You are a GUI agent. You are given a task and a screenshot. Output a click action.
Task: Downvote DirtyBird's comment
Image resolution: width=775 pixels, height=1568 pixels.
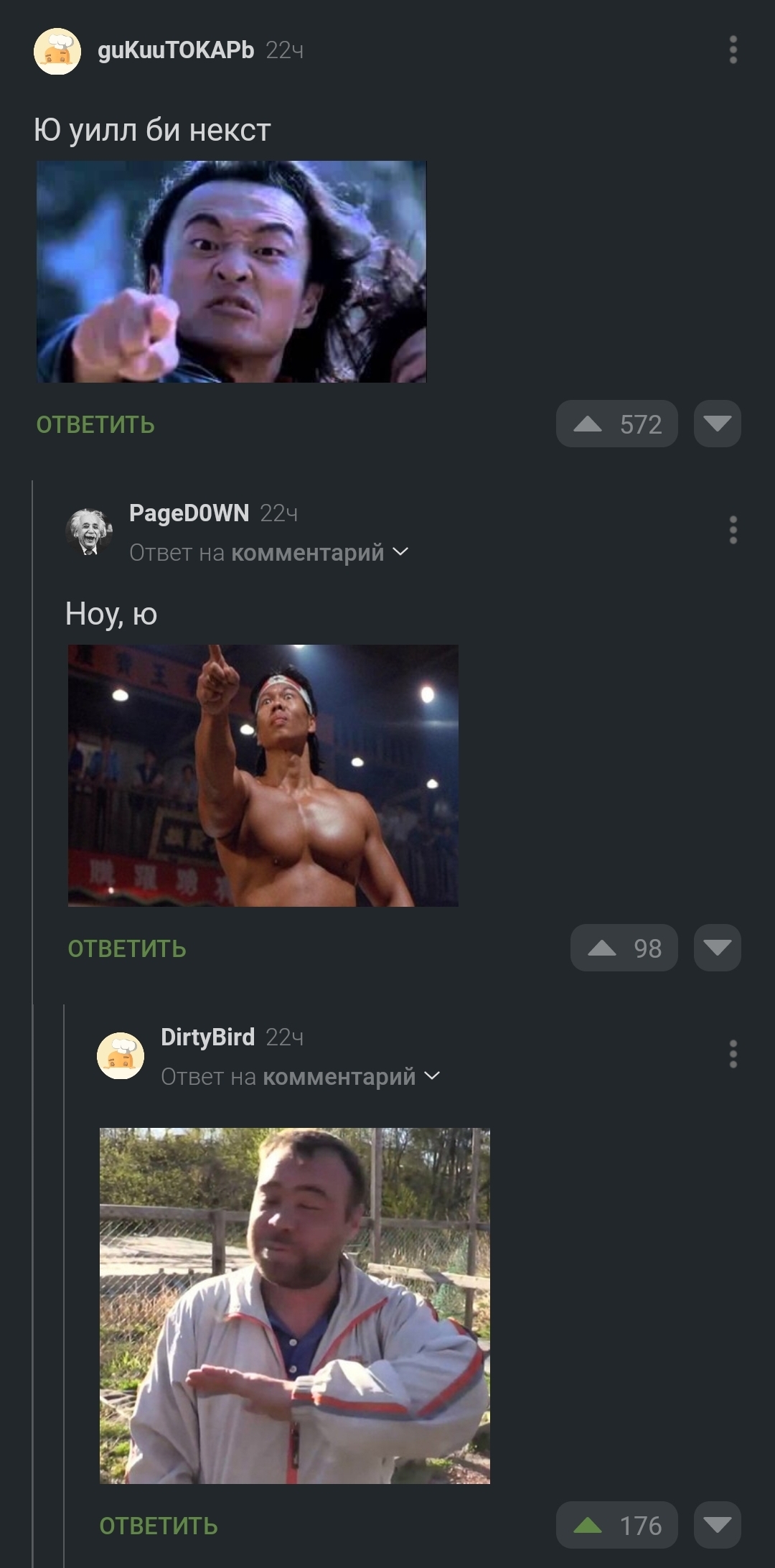717,1525
